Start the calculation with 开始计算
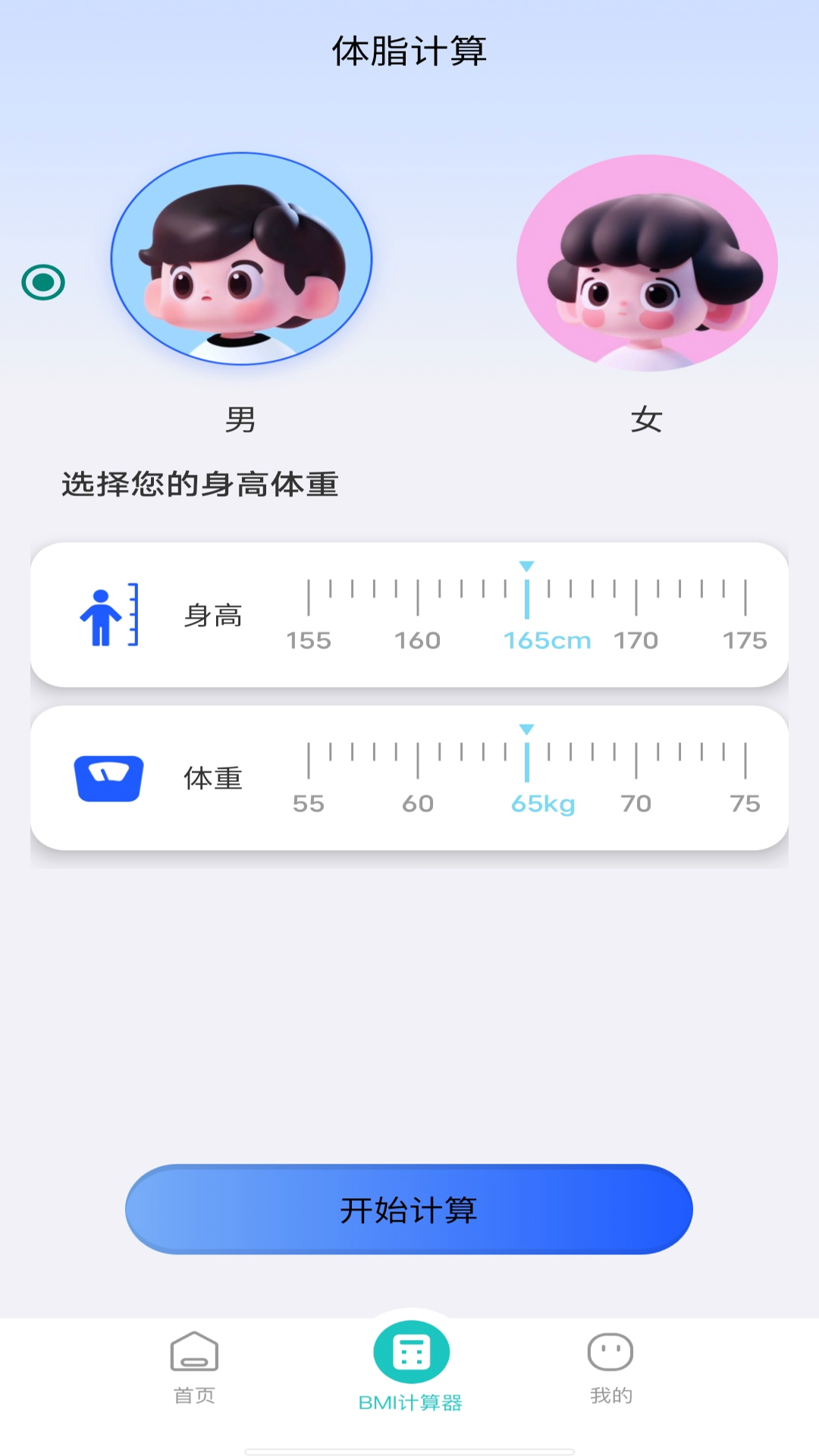Screen dimensions: 819x1456 [x=409, y=1209]
